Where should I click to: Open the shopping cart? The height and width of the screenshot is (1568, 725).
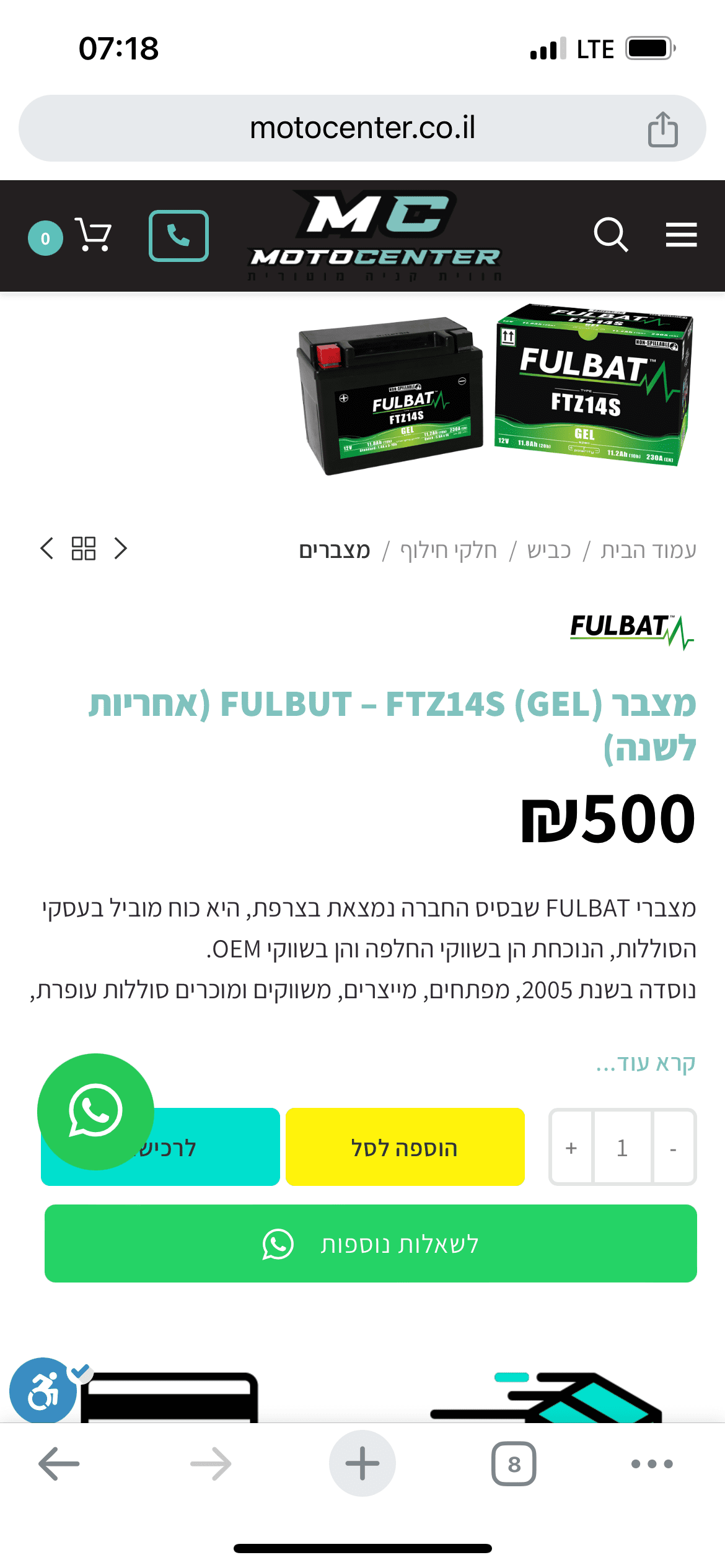coord(94,235)
